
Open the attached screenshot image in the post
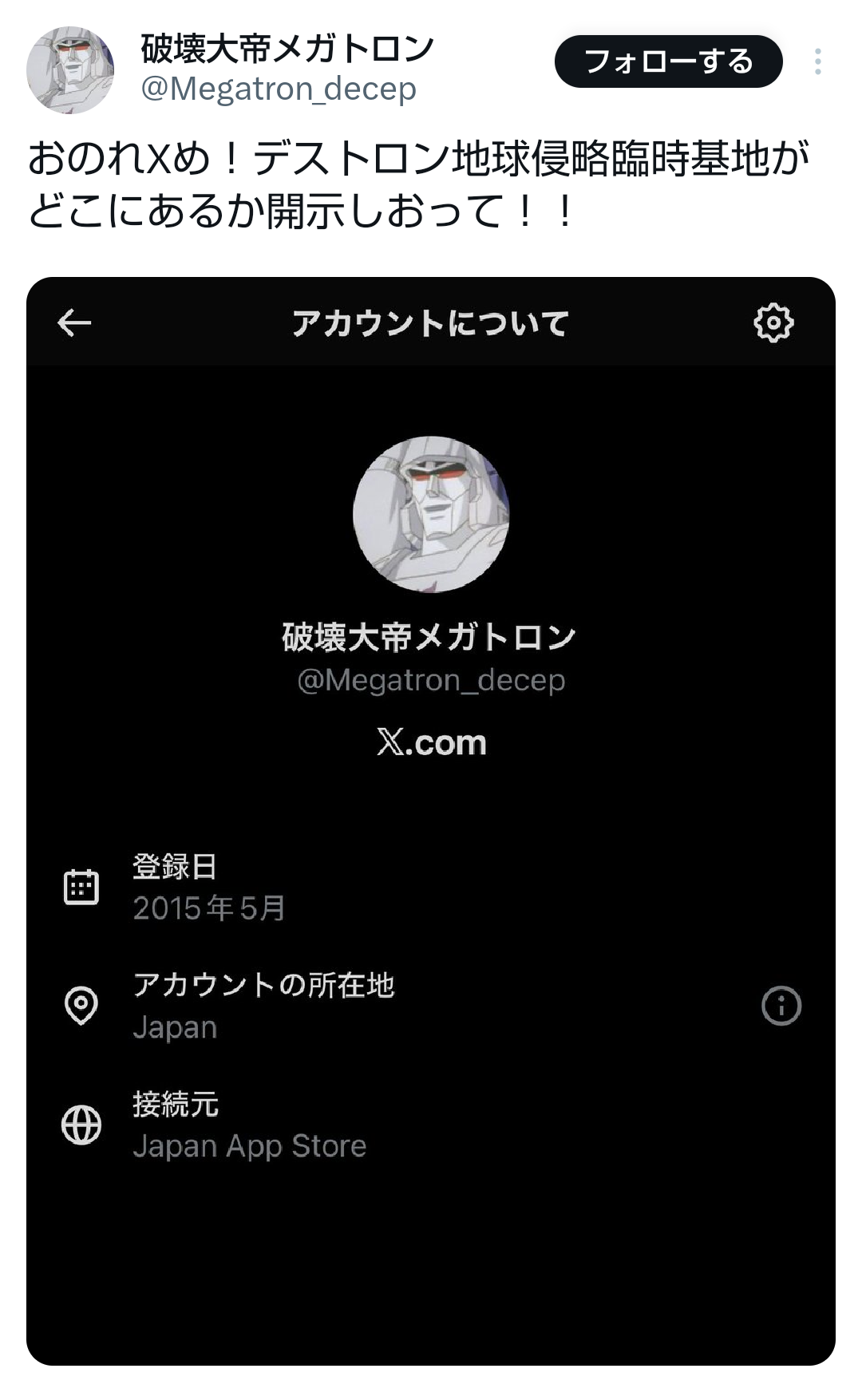click(x=431, y=821)
